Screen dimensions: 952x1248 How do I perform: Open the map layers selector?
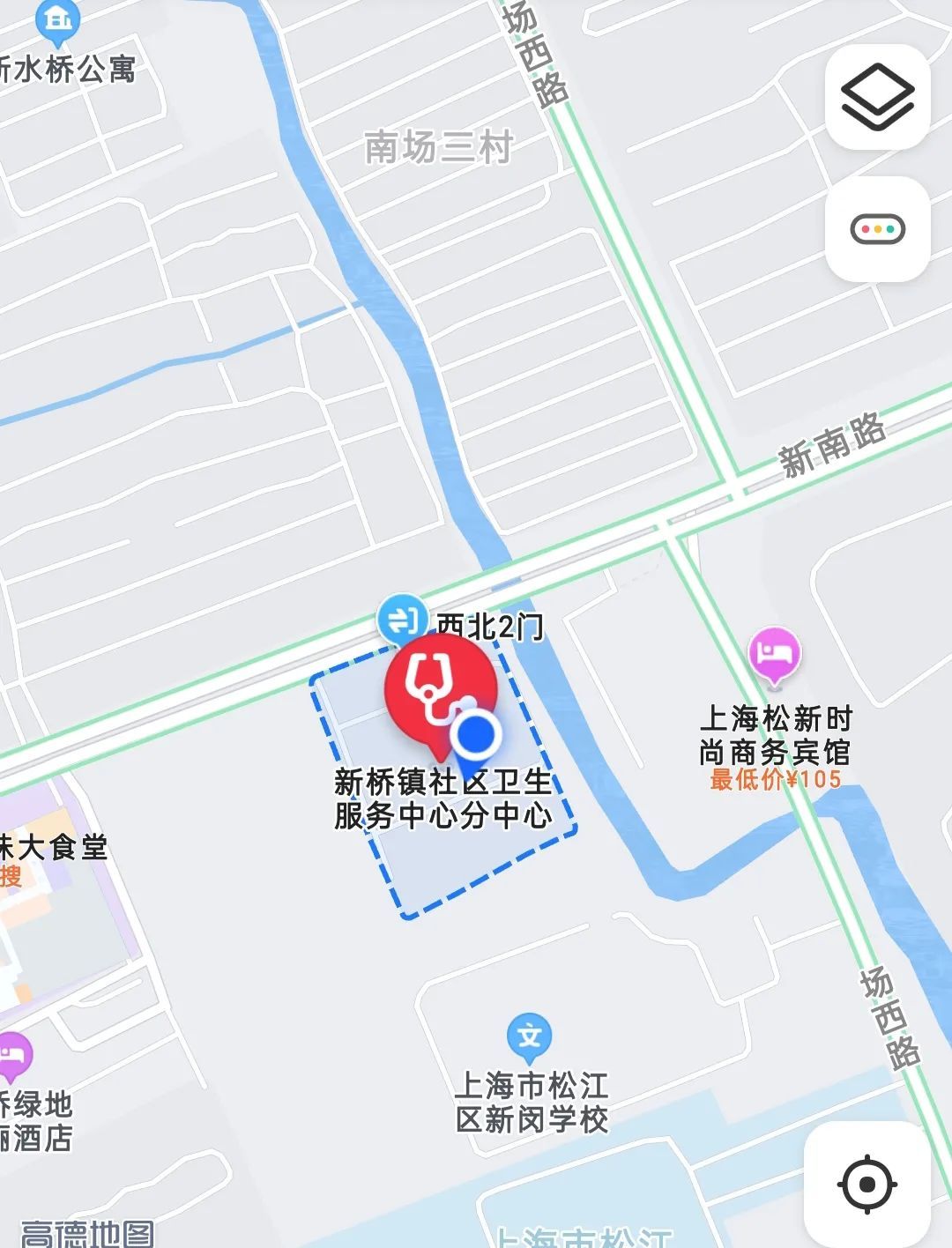point(877,97)
